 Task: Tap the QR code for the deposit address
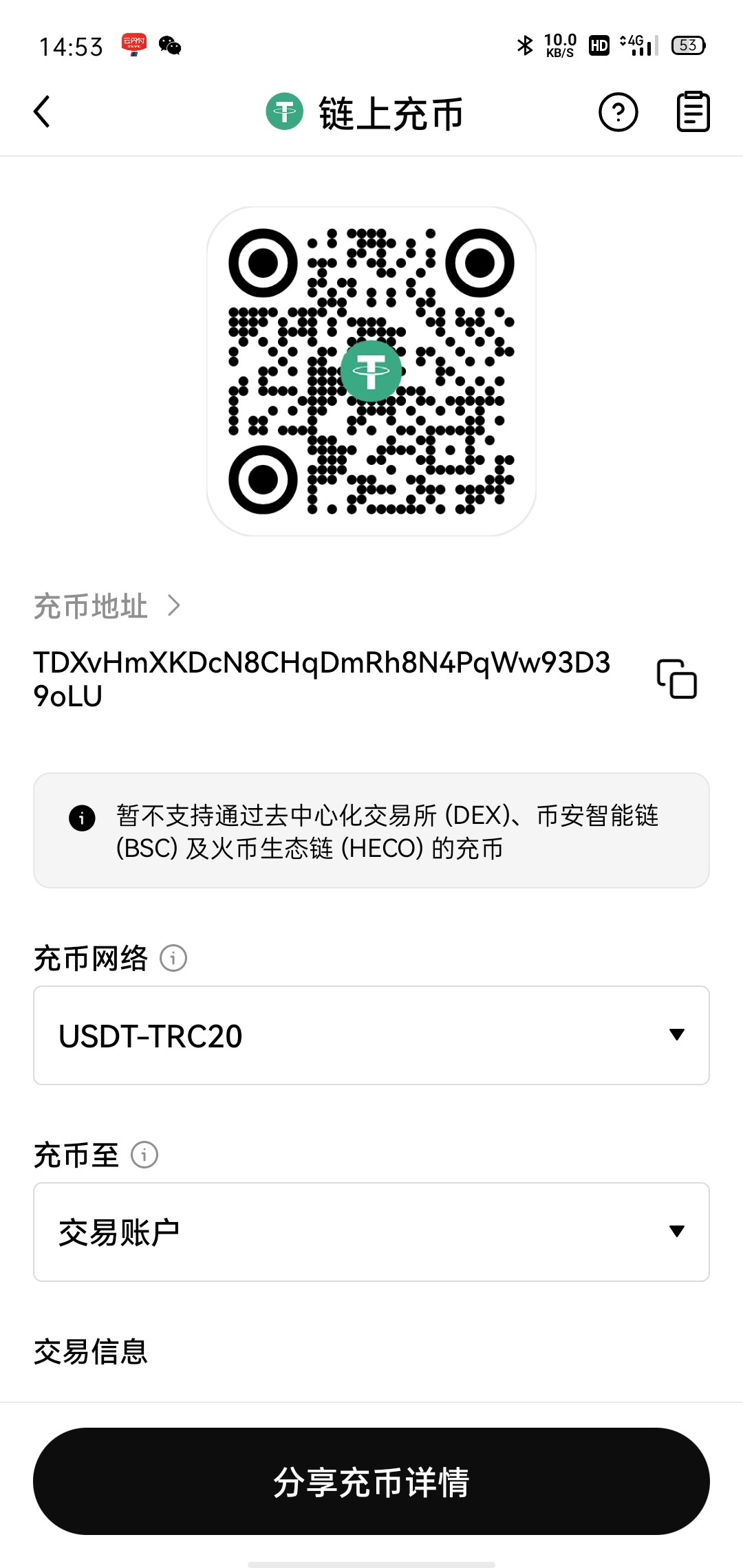coord(371,371)
